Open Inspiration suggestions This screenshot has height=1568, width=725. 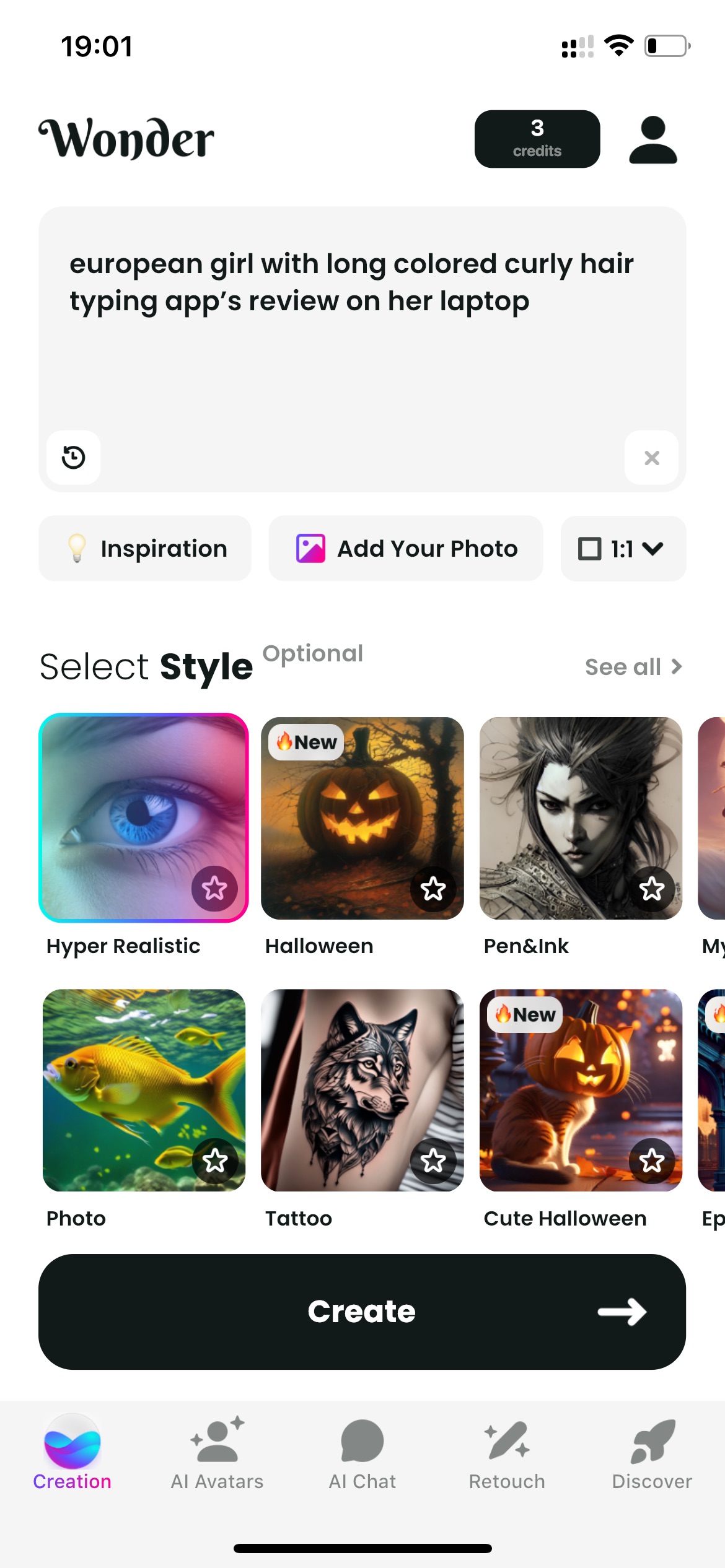pyautogui.click(x=145, y=549)
